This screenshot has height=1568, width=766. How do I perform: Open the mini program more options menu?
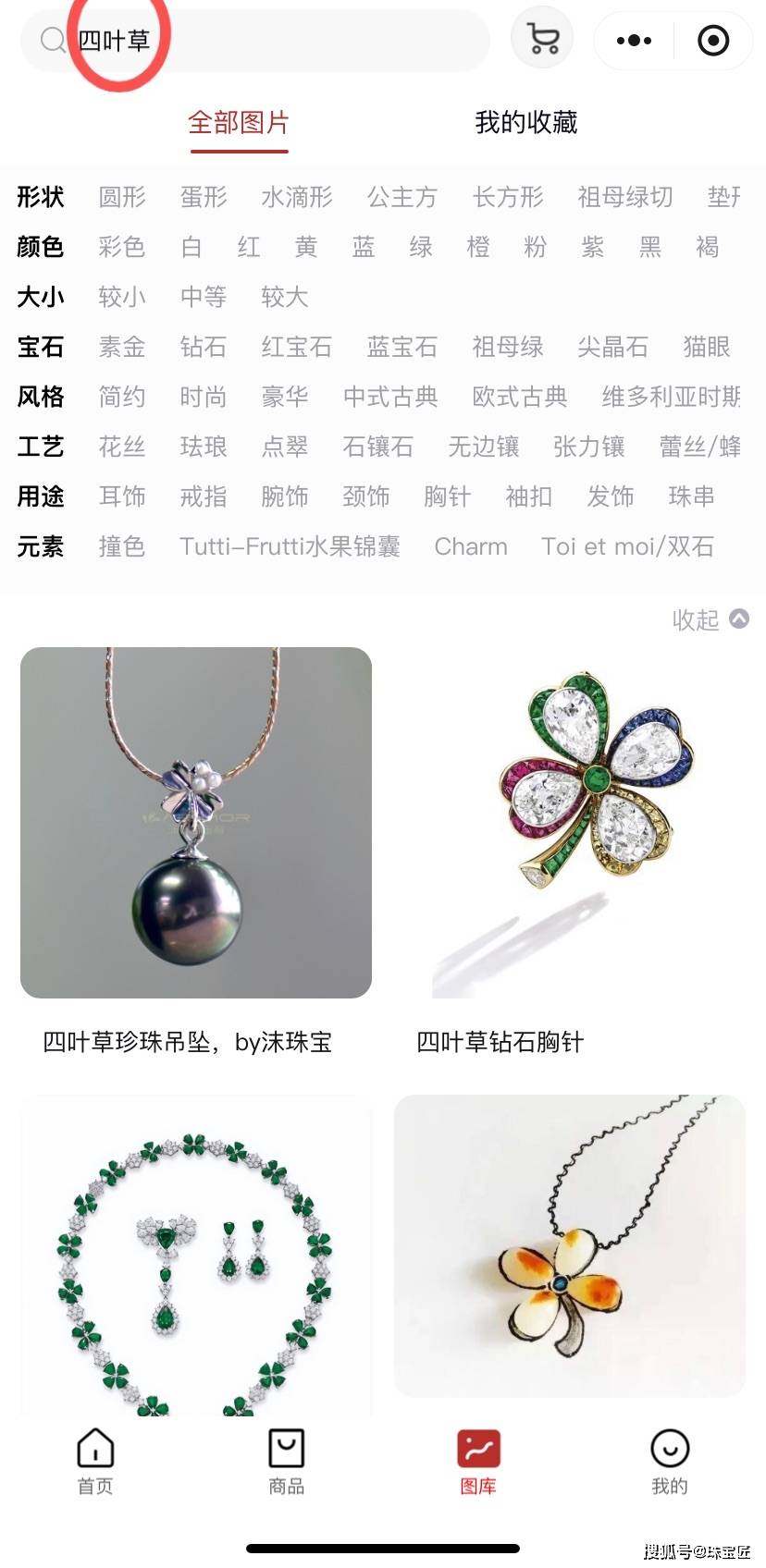[634, 41]
